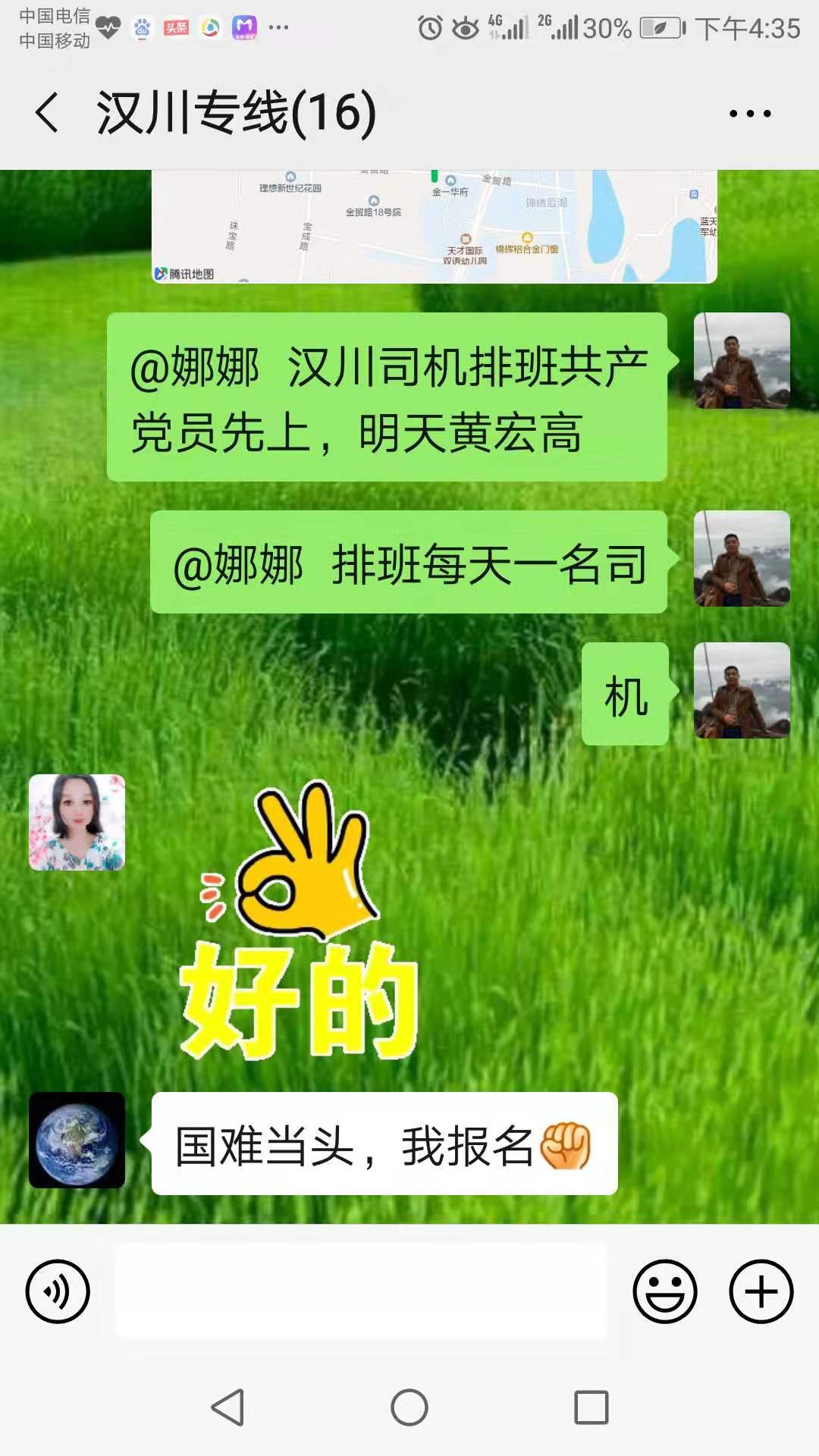819x1456 pixels.
Task: Open the group chat info menu
Action: click(749, 114)
